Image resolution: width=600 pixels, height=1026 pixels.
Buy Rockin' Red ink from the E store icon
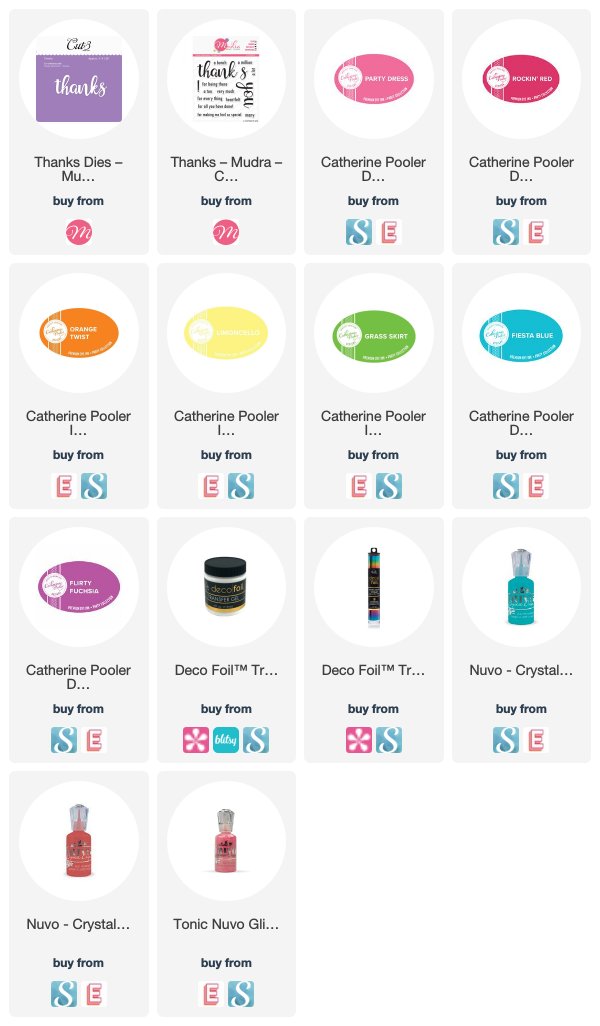tap(536, 232)
